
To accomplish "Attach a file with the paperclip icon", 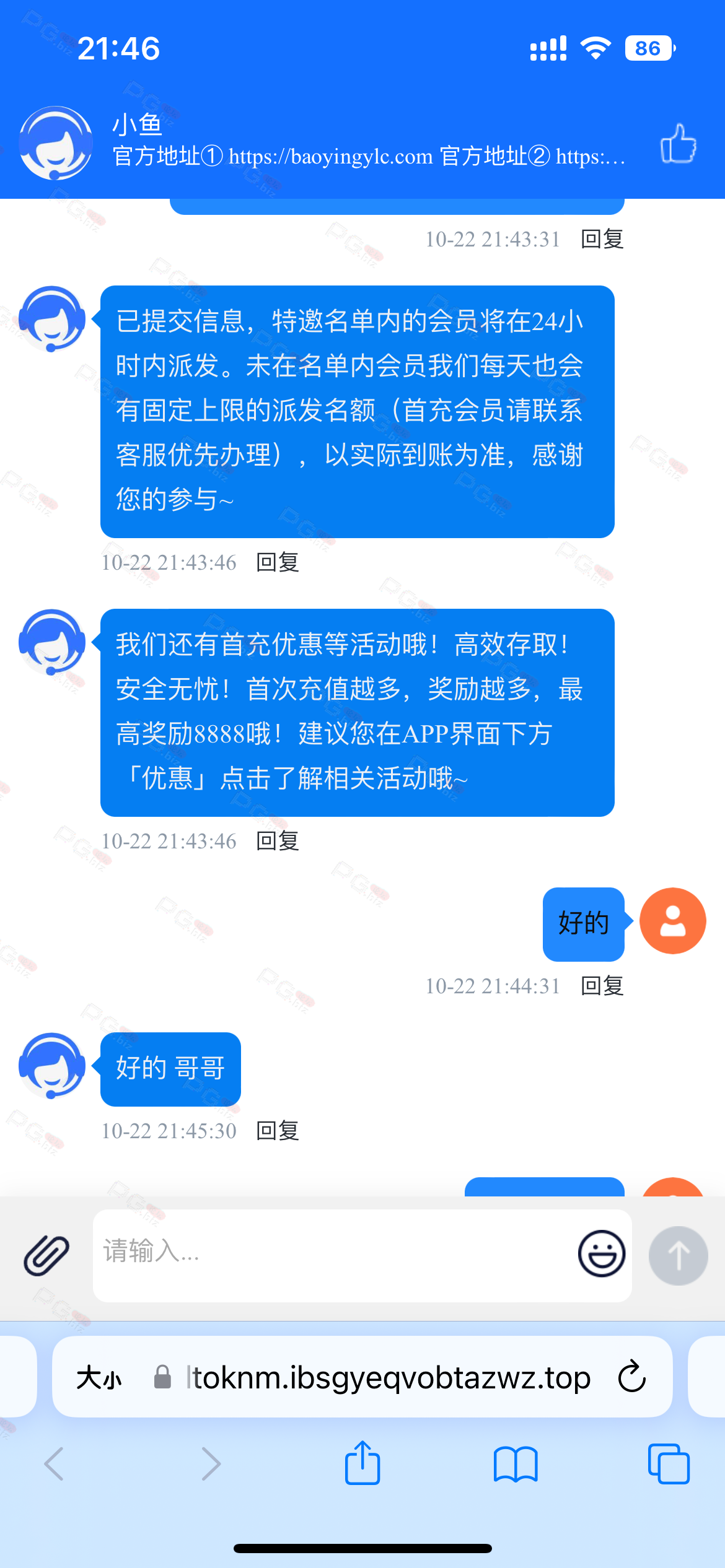I will coord(46,1255).
